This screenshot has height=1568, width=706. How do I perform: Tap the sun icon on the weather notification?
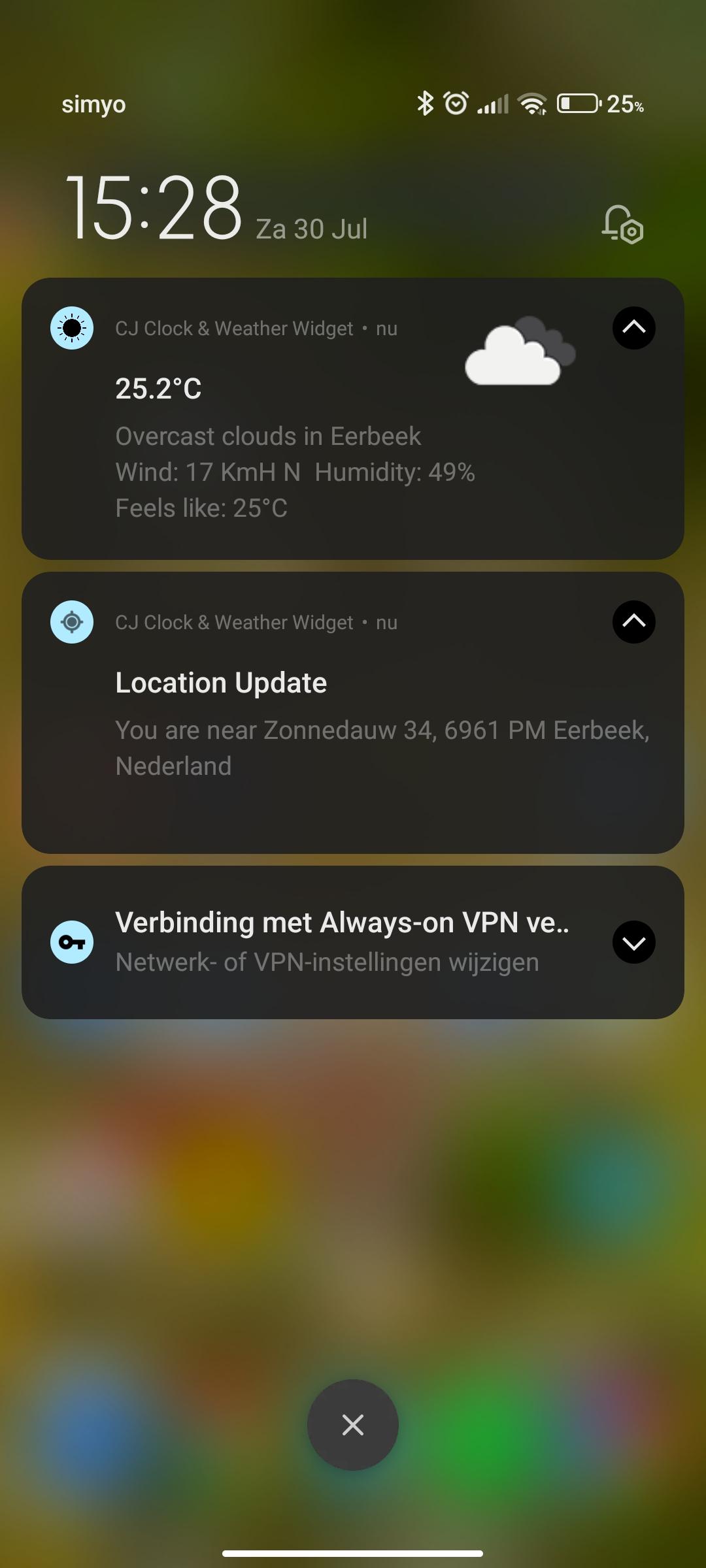pos(72,329)
